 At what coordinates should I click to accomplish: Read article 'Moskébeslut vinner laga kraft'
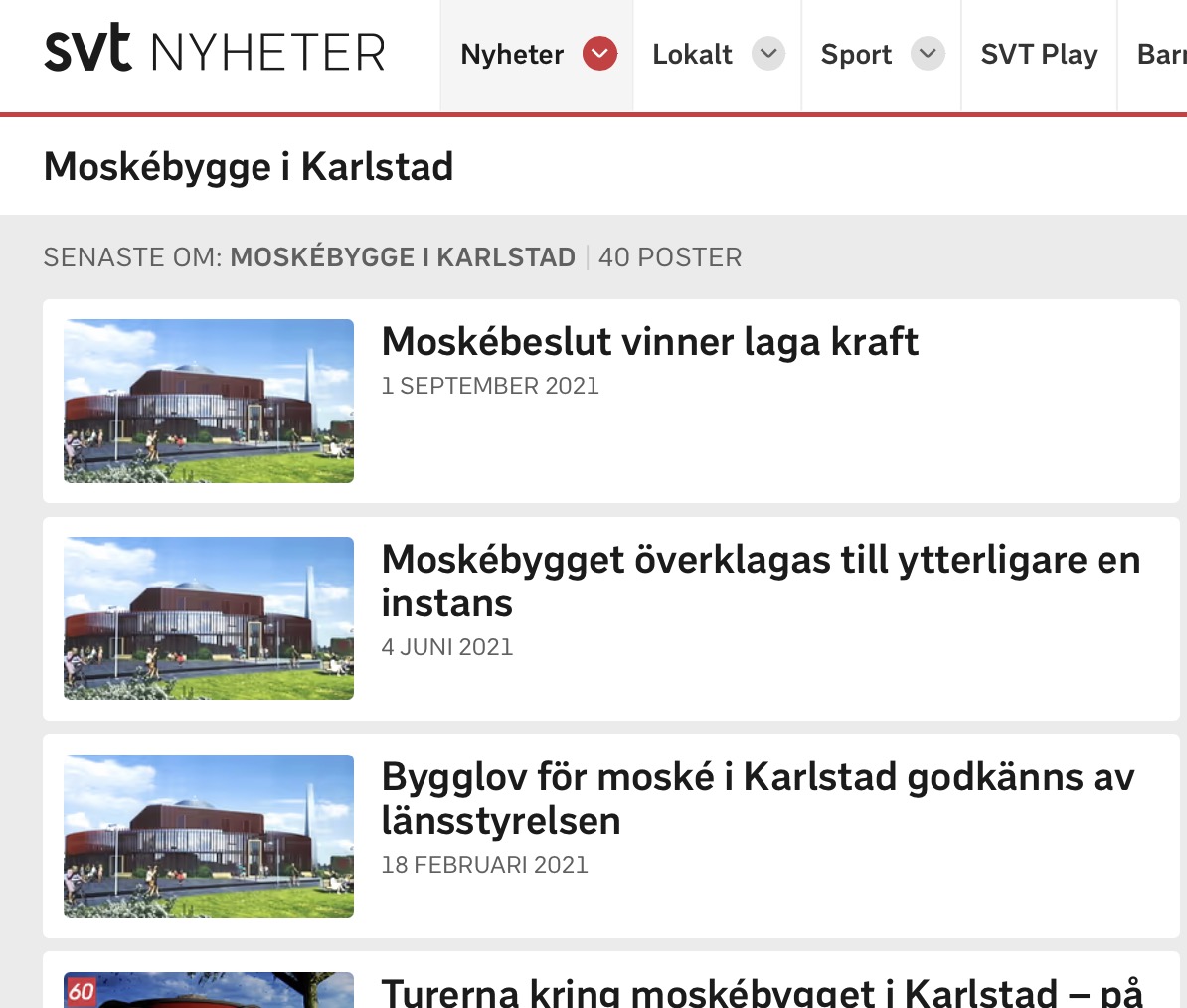tap(649, 342)
